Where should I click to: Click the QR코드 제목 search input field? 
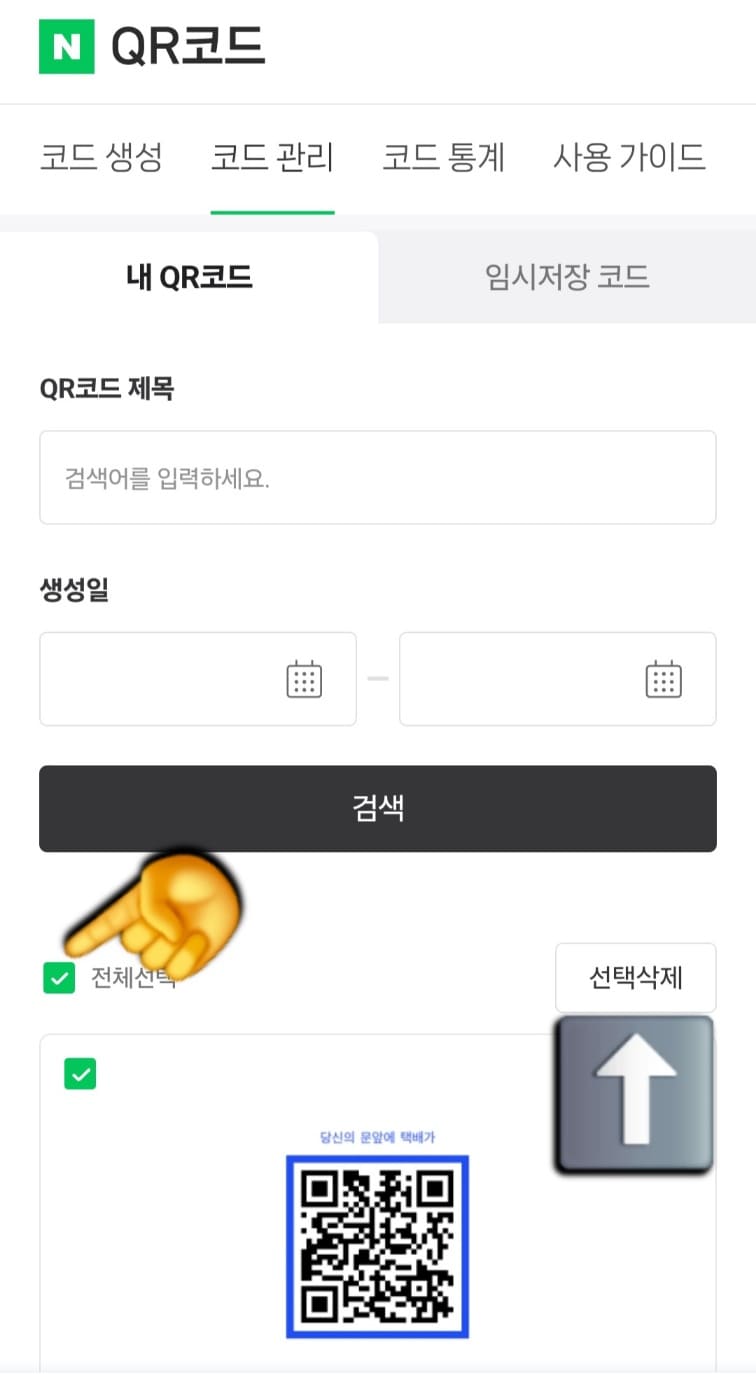pos(378,477)
